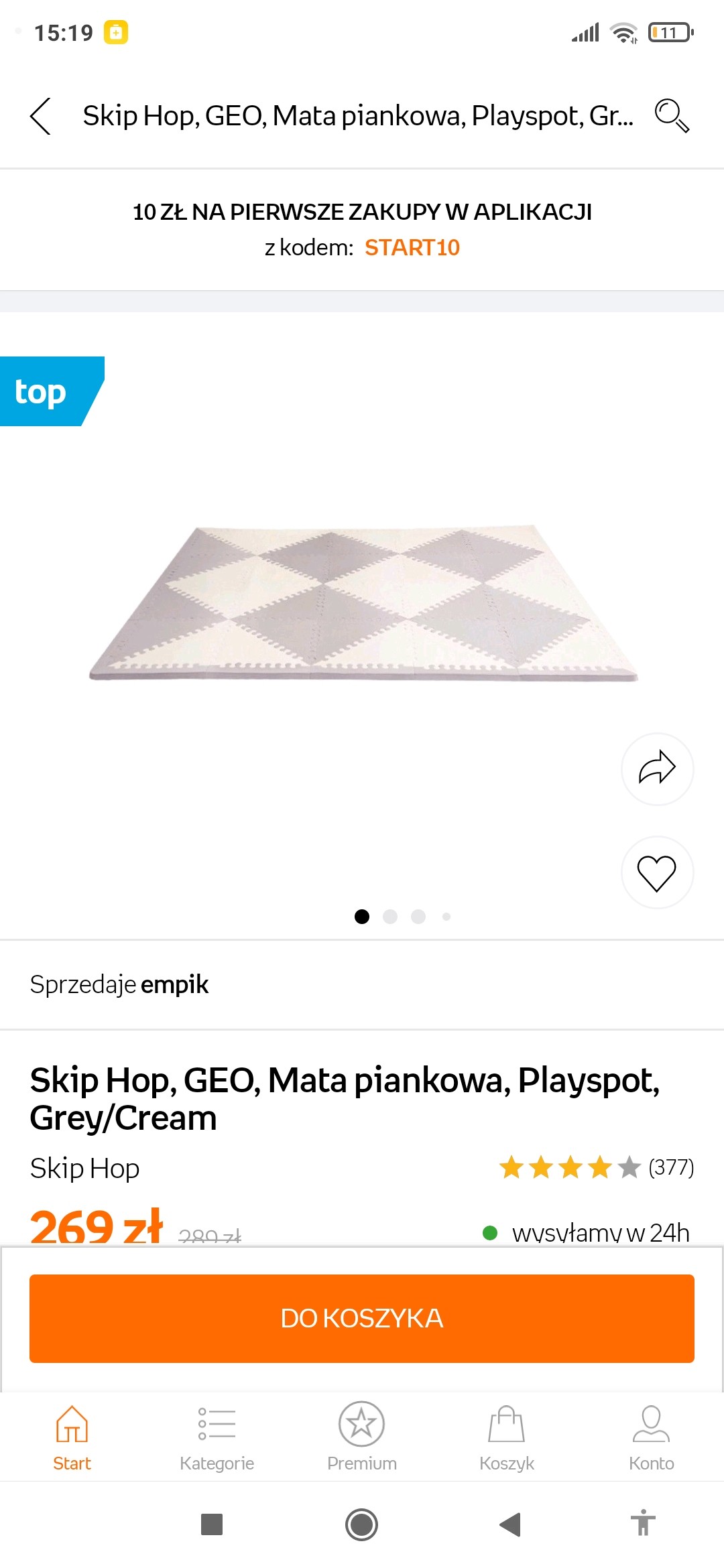
Task: Open recent apps with the square button
Action: coord(212,1524)
